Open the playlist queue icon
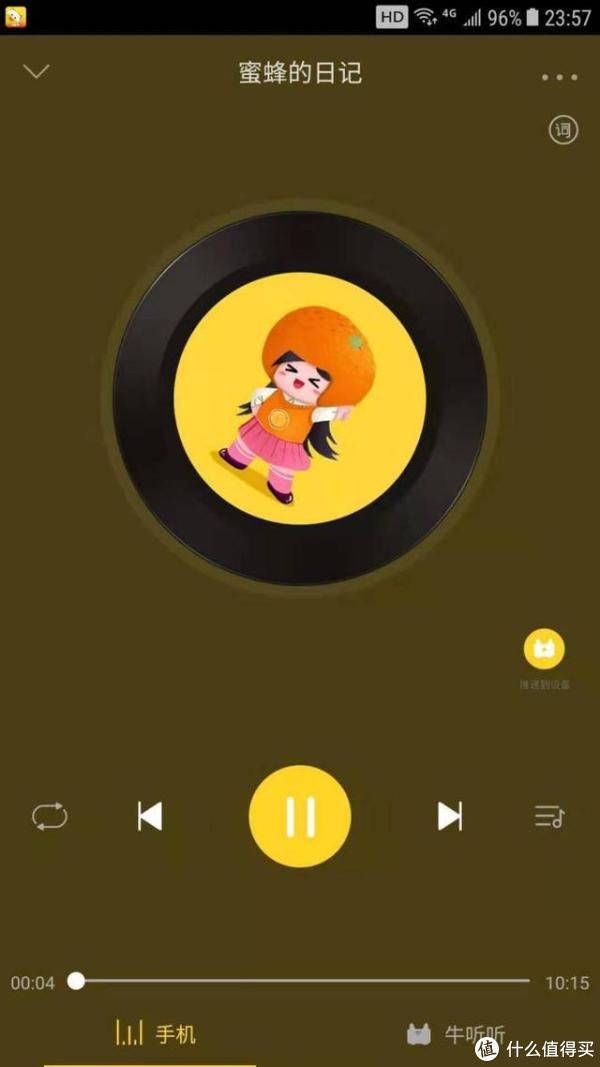The width and height of the screenshot is (600, 1067). point(549,817)
